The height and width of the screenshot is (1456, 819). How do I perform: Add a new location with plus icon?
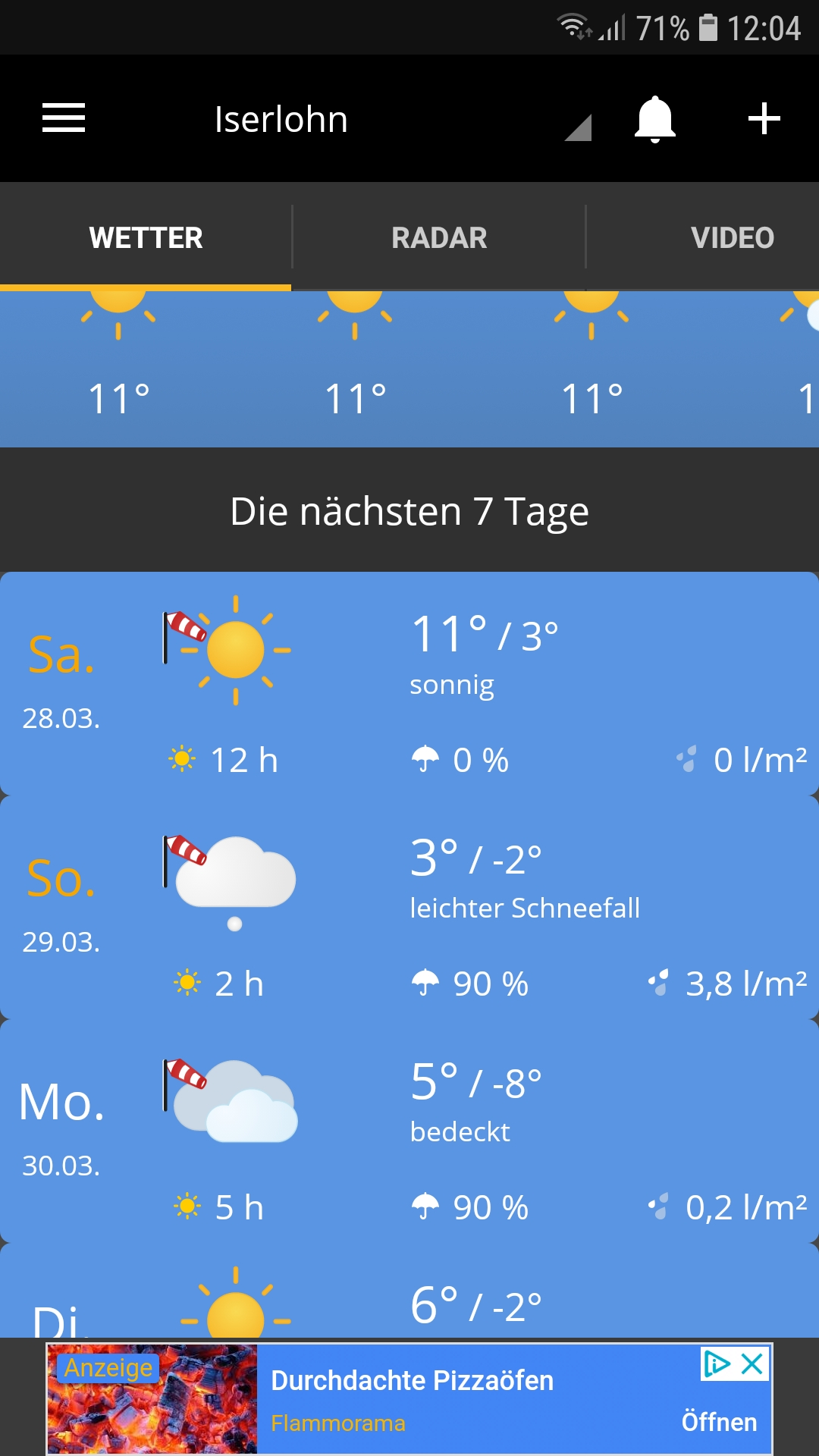point(764,119)
